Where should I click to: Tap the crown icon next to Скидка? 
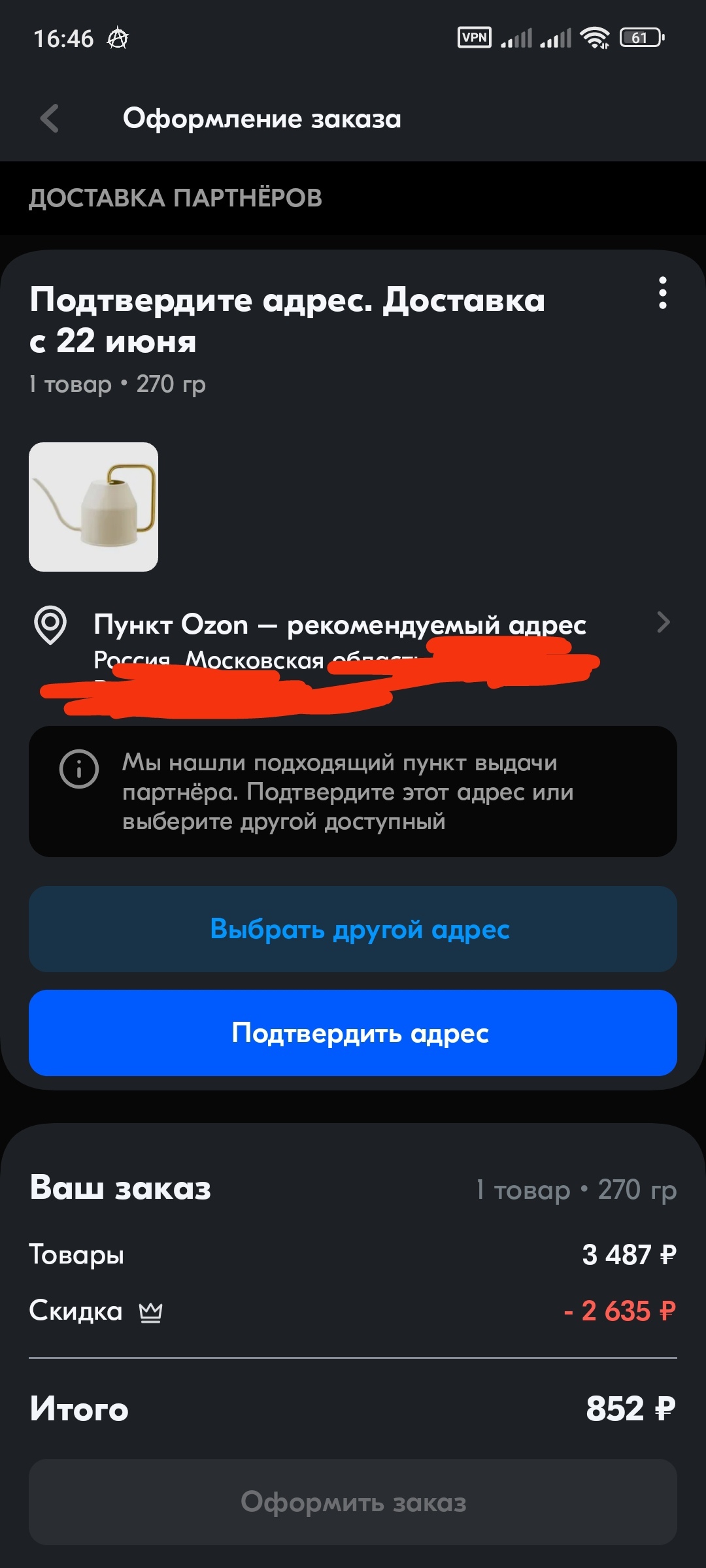coord(150,1312)
